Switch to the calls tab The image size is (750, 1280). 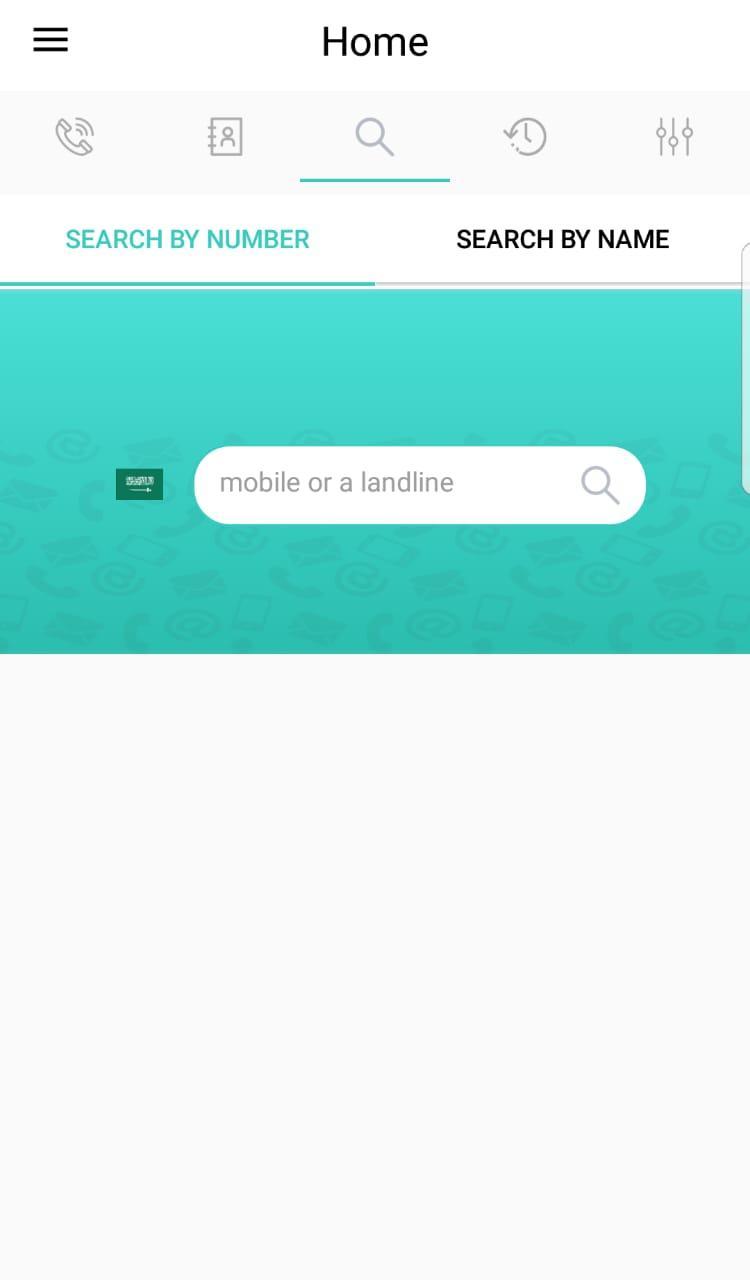75,137
